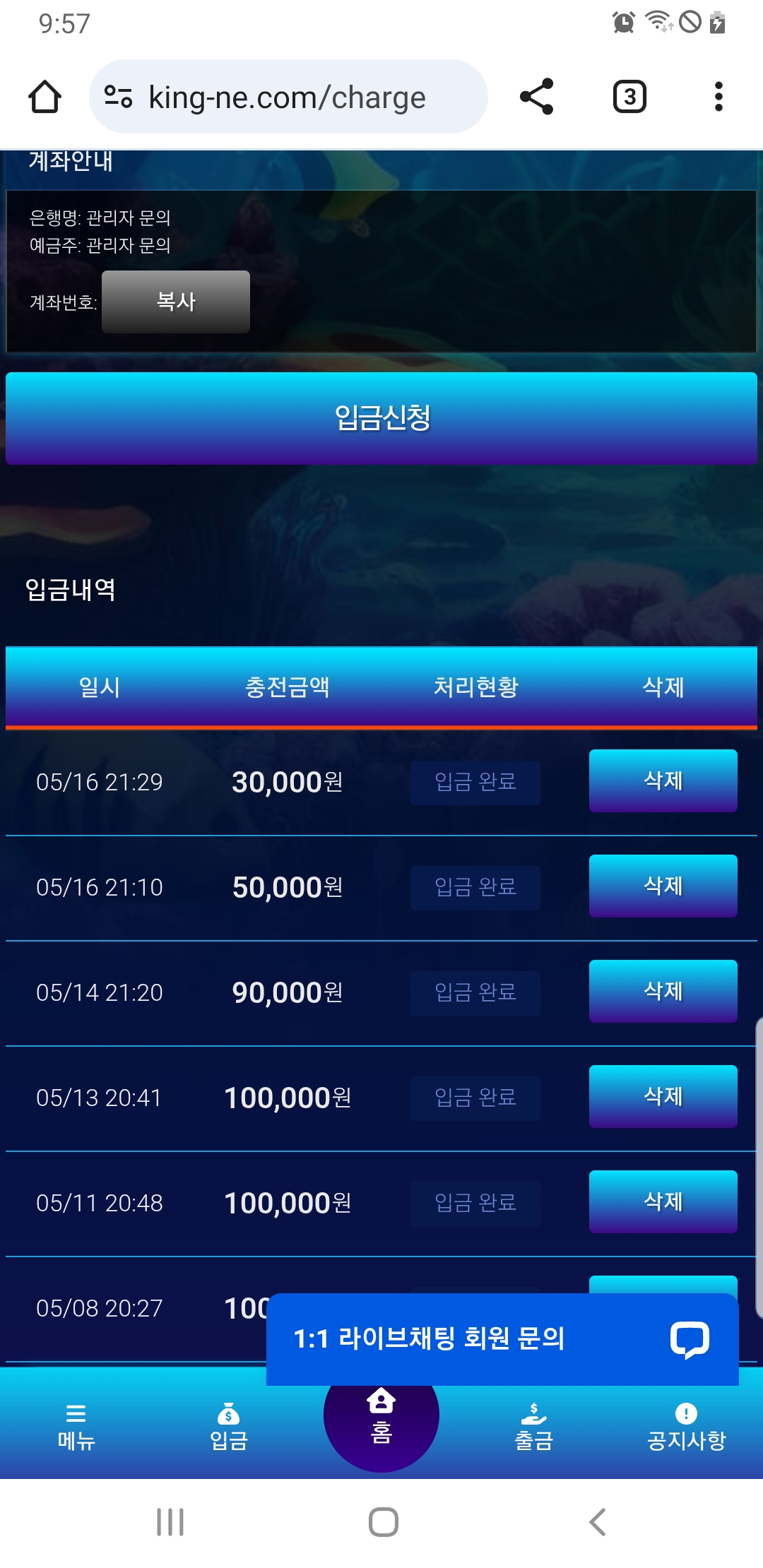Image resolution: width=763 pixels, height=1568 pixels.
Task: Delete the 30,000원 deposit record
Action: [663, 780]
